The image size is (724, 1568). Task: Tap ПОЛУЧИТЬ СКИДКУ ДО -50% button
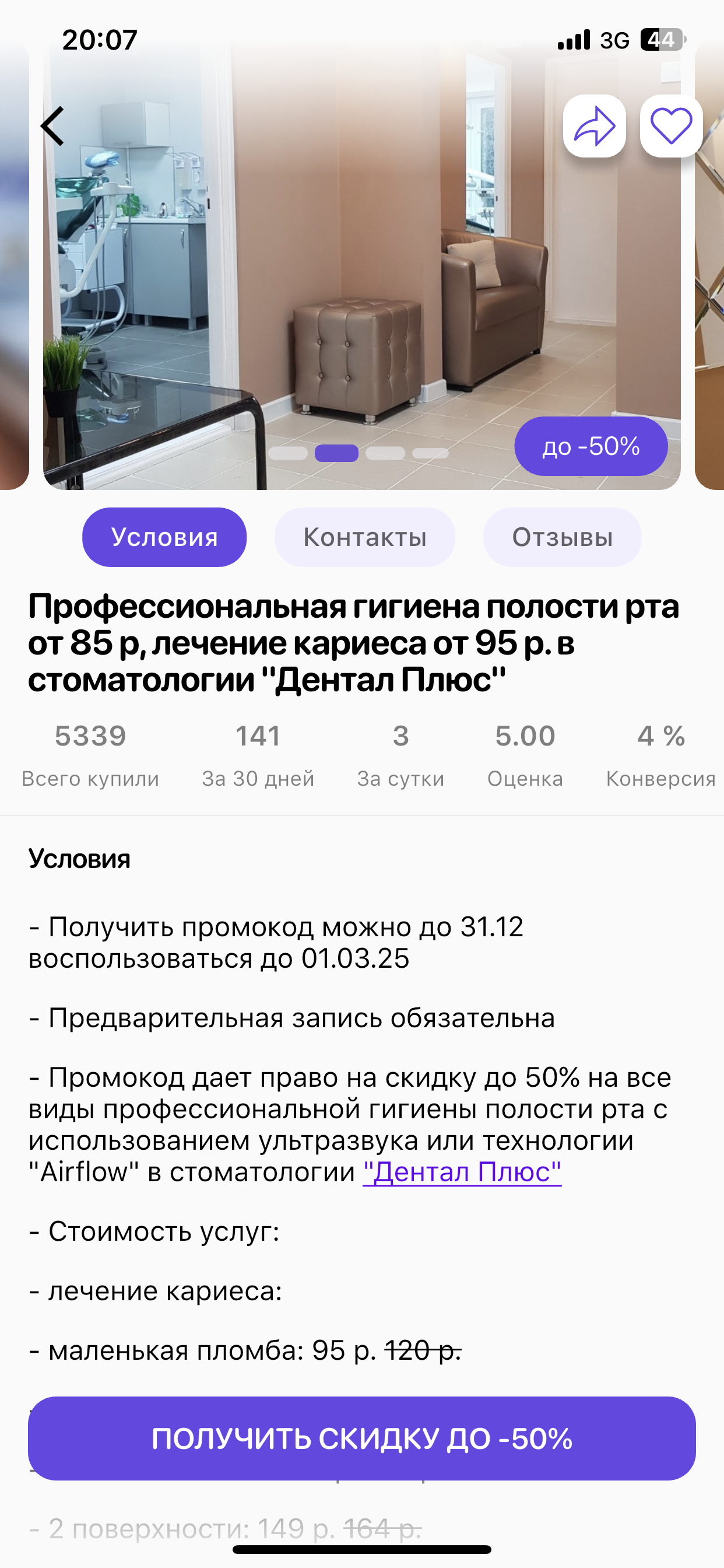pos(362,1438)
